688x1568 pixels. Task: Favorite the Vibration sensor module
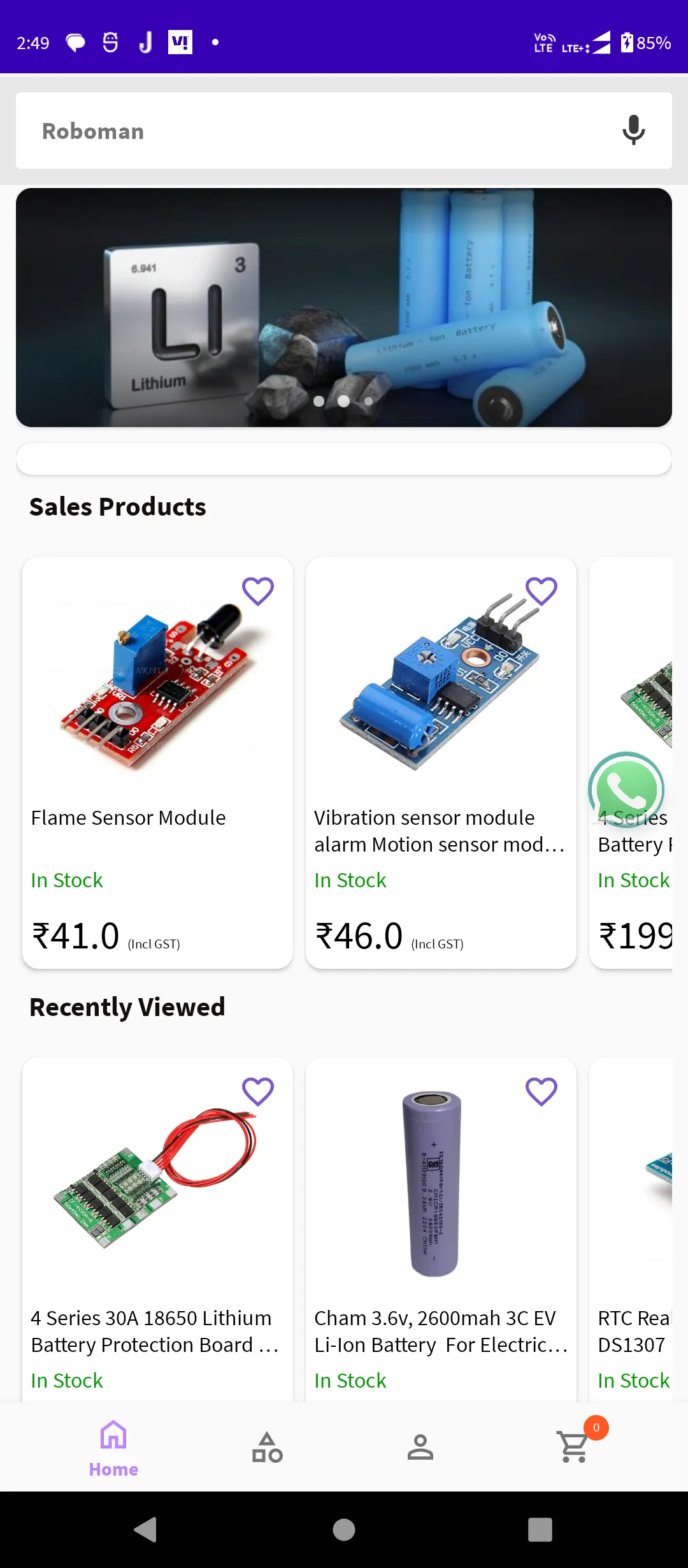pyautogui.click(x=541, y=591)
